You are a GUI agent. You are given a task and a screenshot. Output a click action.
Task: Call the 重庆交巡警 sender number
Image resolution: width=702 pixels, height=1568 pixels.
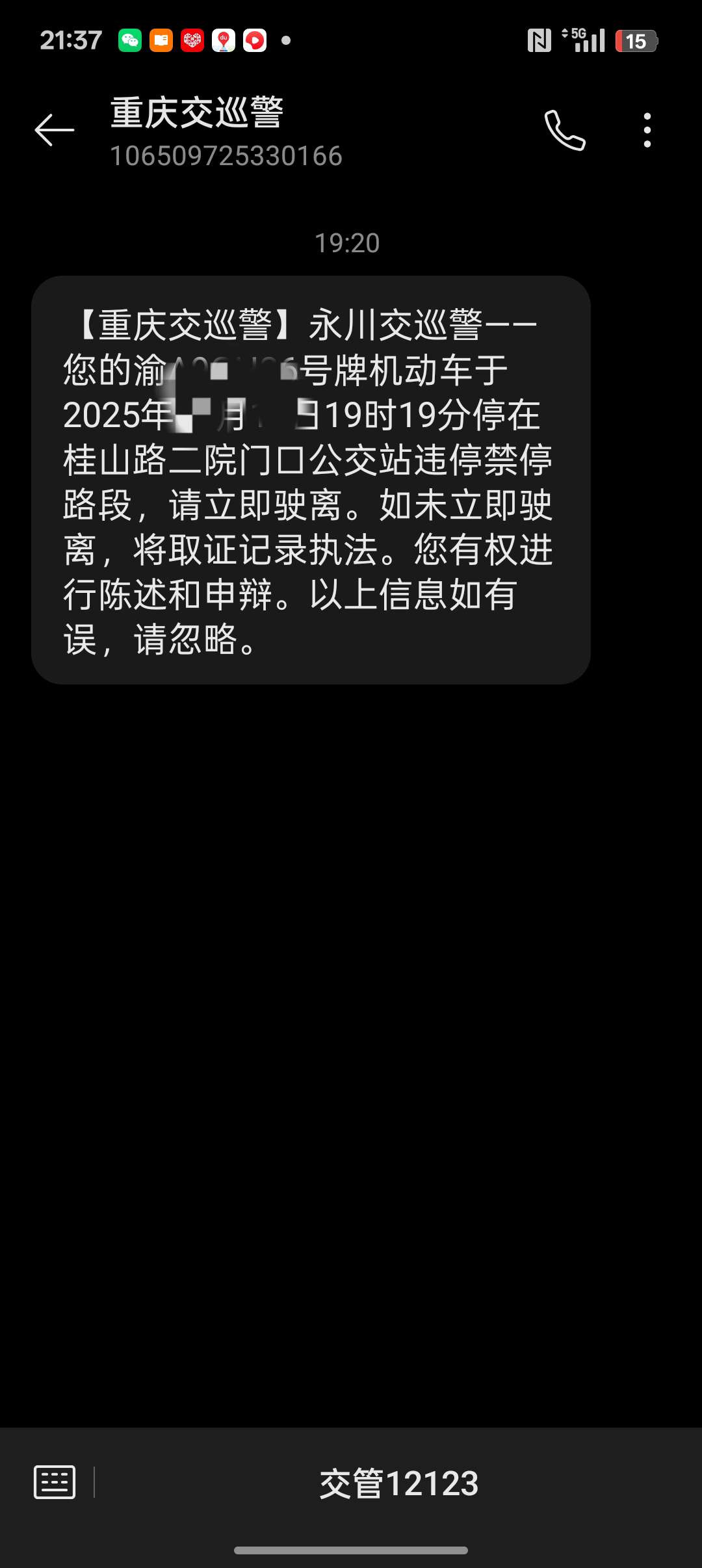point(565,130)
